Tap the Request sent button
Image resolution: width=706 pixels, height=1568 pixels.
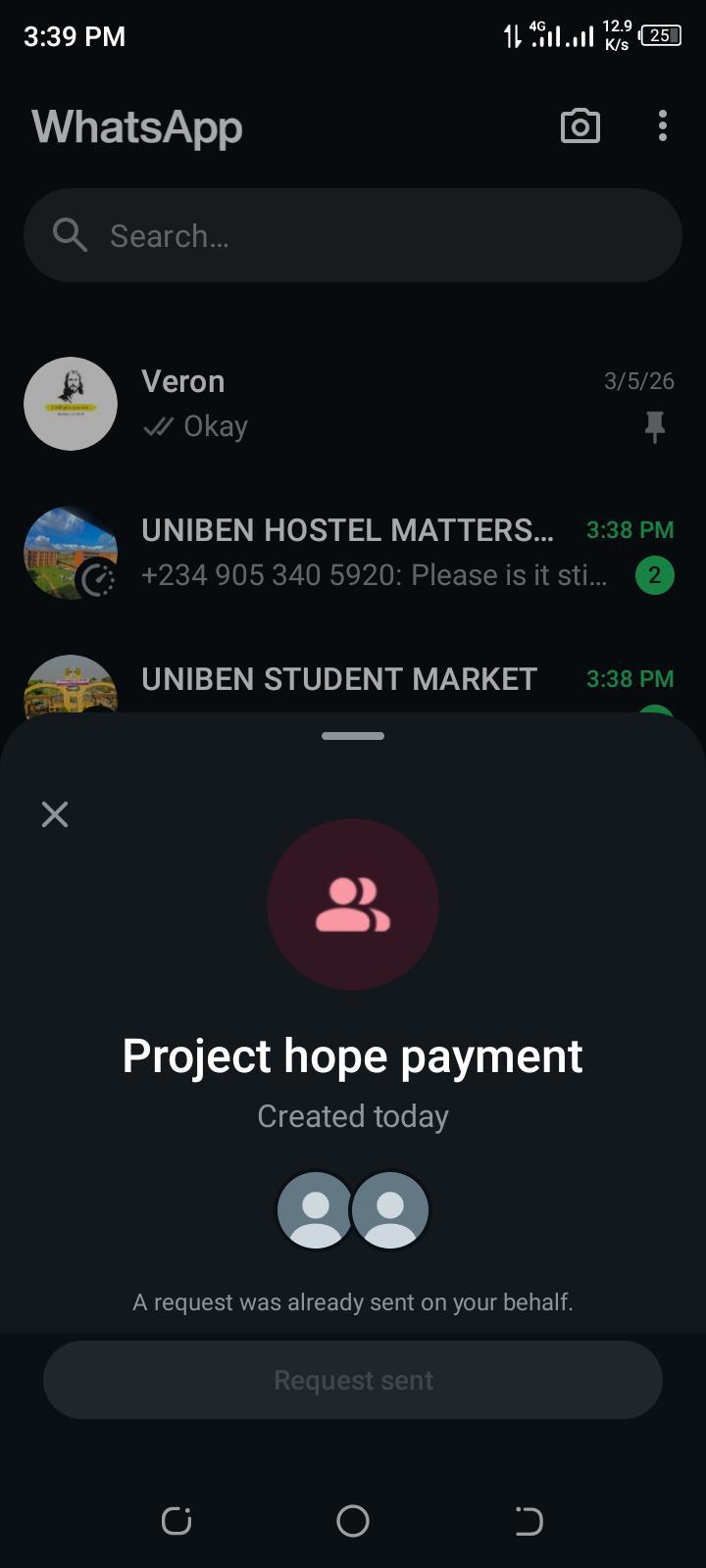point(353,1380)
